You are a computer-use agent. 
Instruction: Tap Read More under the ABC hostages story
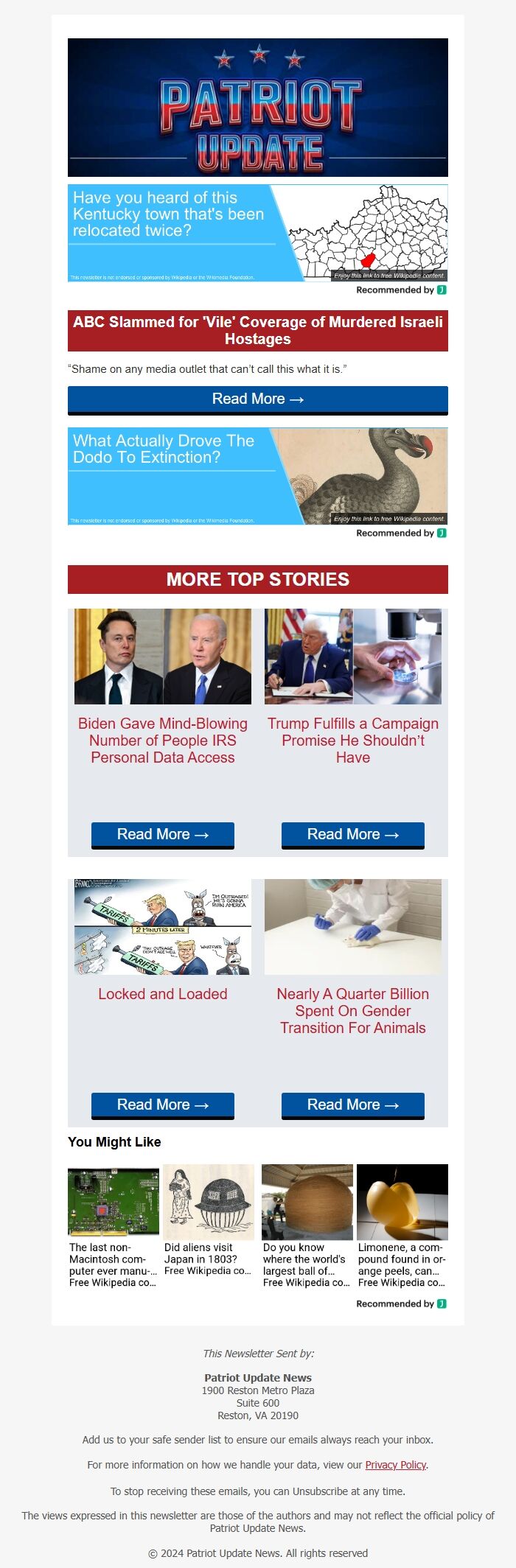(257, 399)
